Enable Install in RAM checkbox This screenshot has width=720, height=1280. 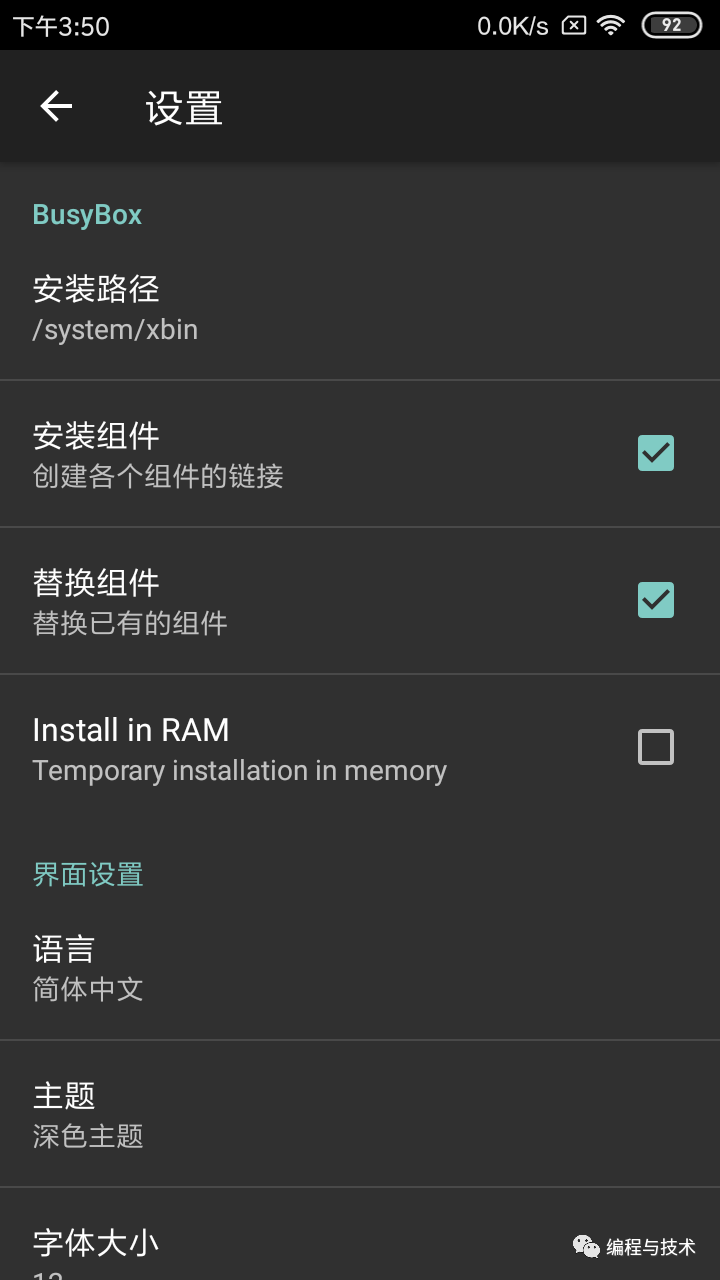tap(655, 747)
